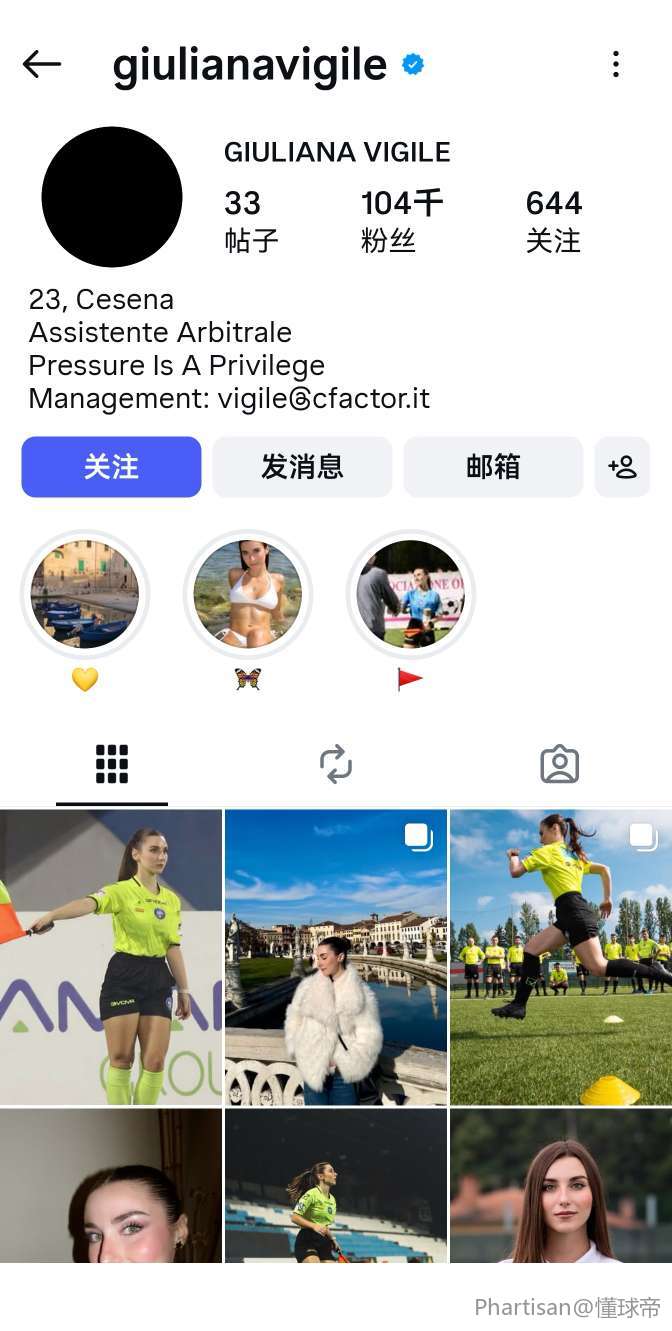The width and height of the screenshot is (672, 1331).
Task: Tap the 邮箱 email button
Action: (x=493, y=467)
